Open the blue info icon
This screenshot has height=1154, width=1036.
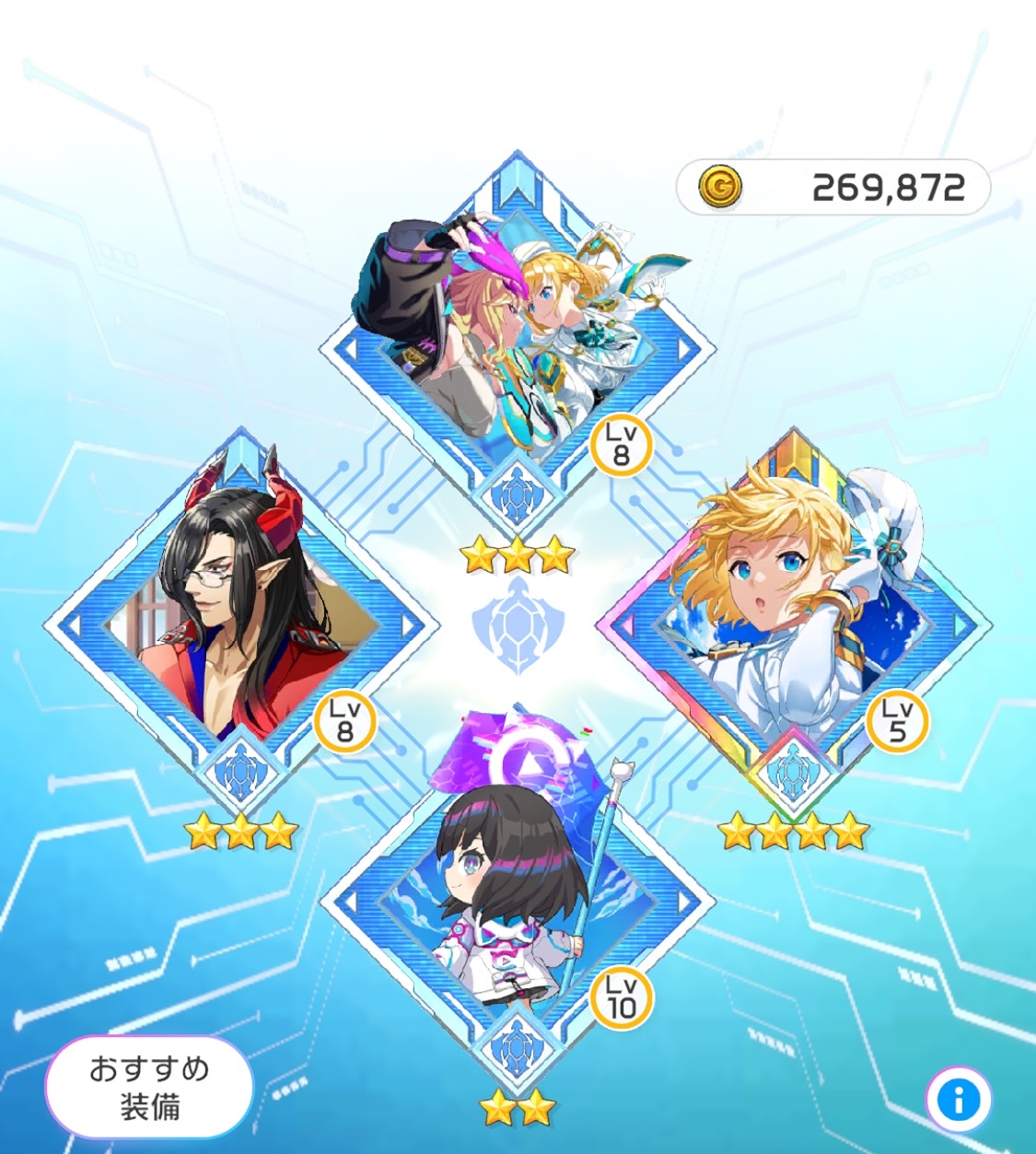[958, 1100]
